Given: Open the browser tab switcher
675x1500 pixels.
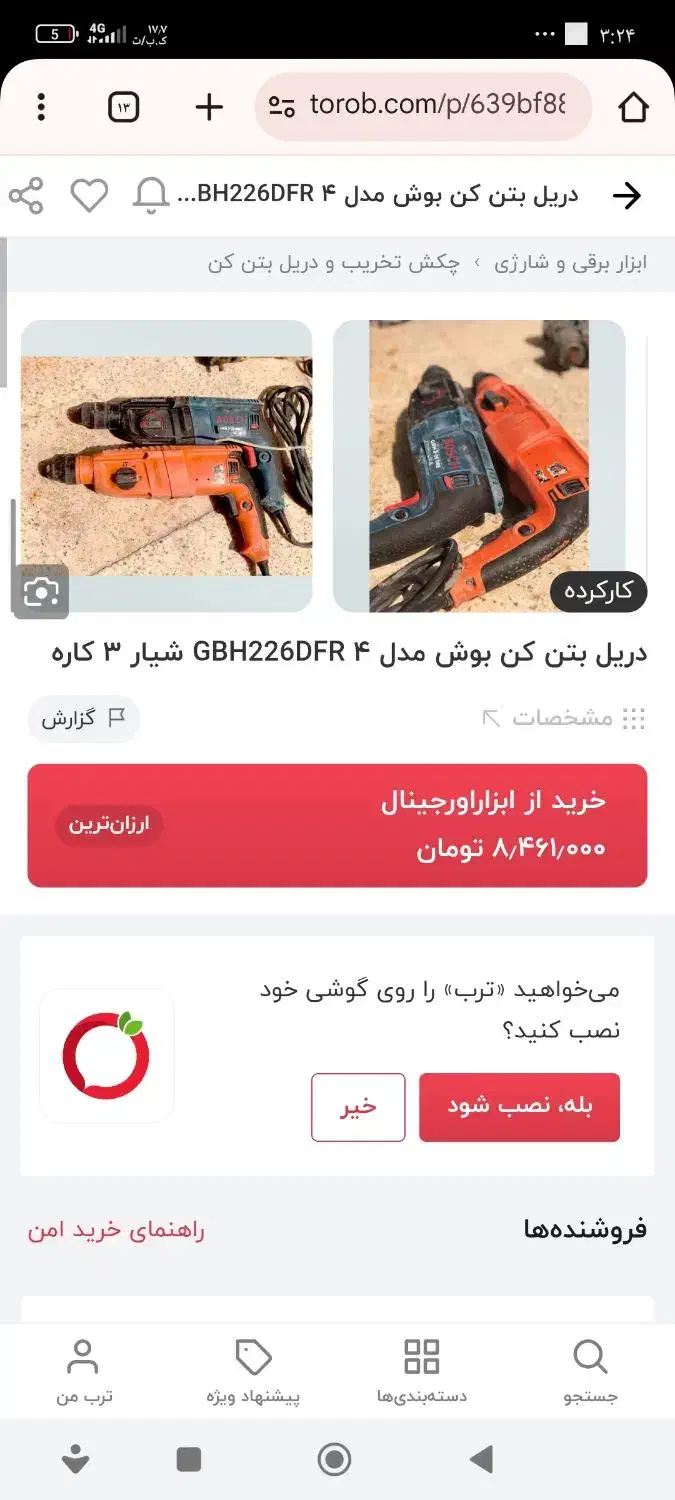Looking at the screenshot, I should (123, 107).
